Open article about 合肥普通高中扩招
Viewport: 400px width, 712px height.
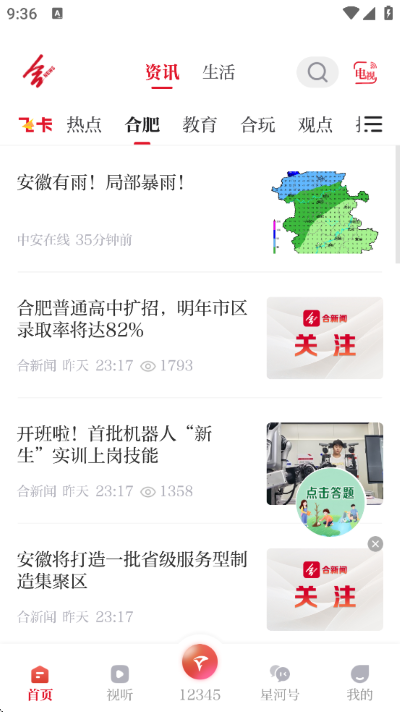tap(200, 337)
